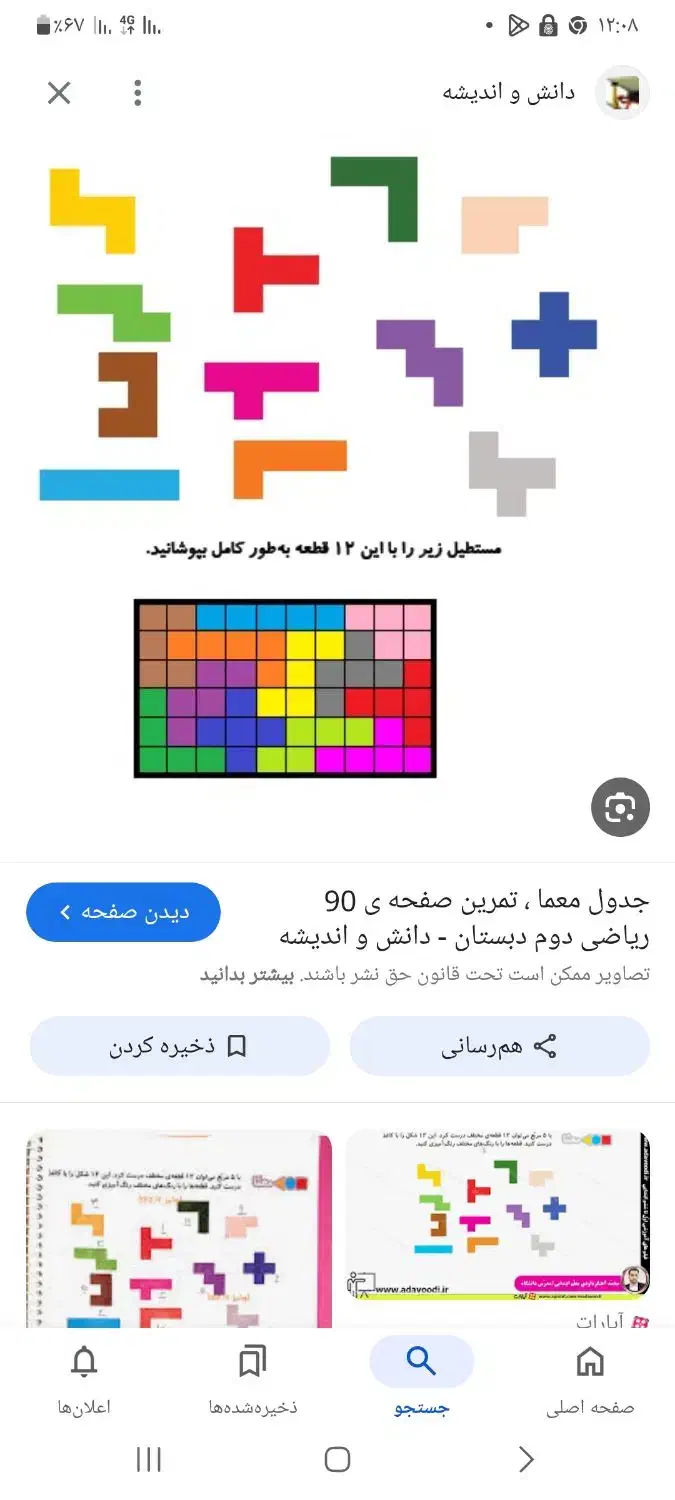Open related notebook puzzle image with pink border

tap(178, 1229)
